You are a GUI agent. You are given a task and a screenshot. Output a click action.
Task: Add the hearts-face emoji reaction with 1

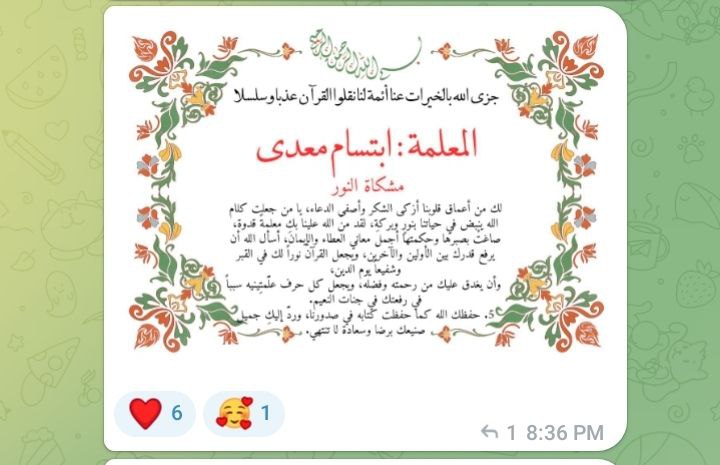coord(243,413)
